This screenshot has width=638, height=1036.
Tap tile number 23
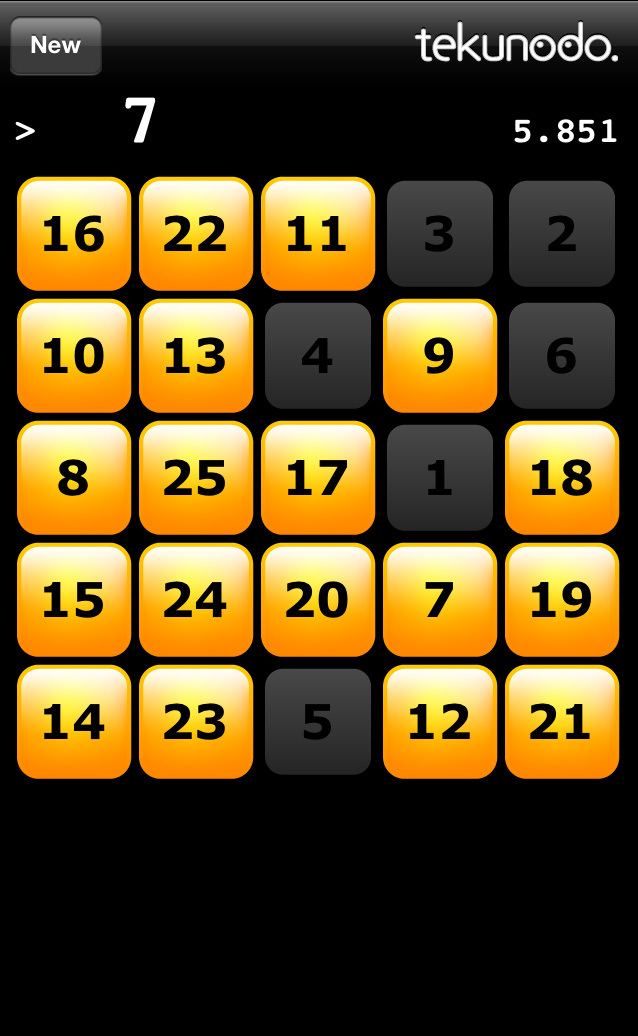pos(196,722)
